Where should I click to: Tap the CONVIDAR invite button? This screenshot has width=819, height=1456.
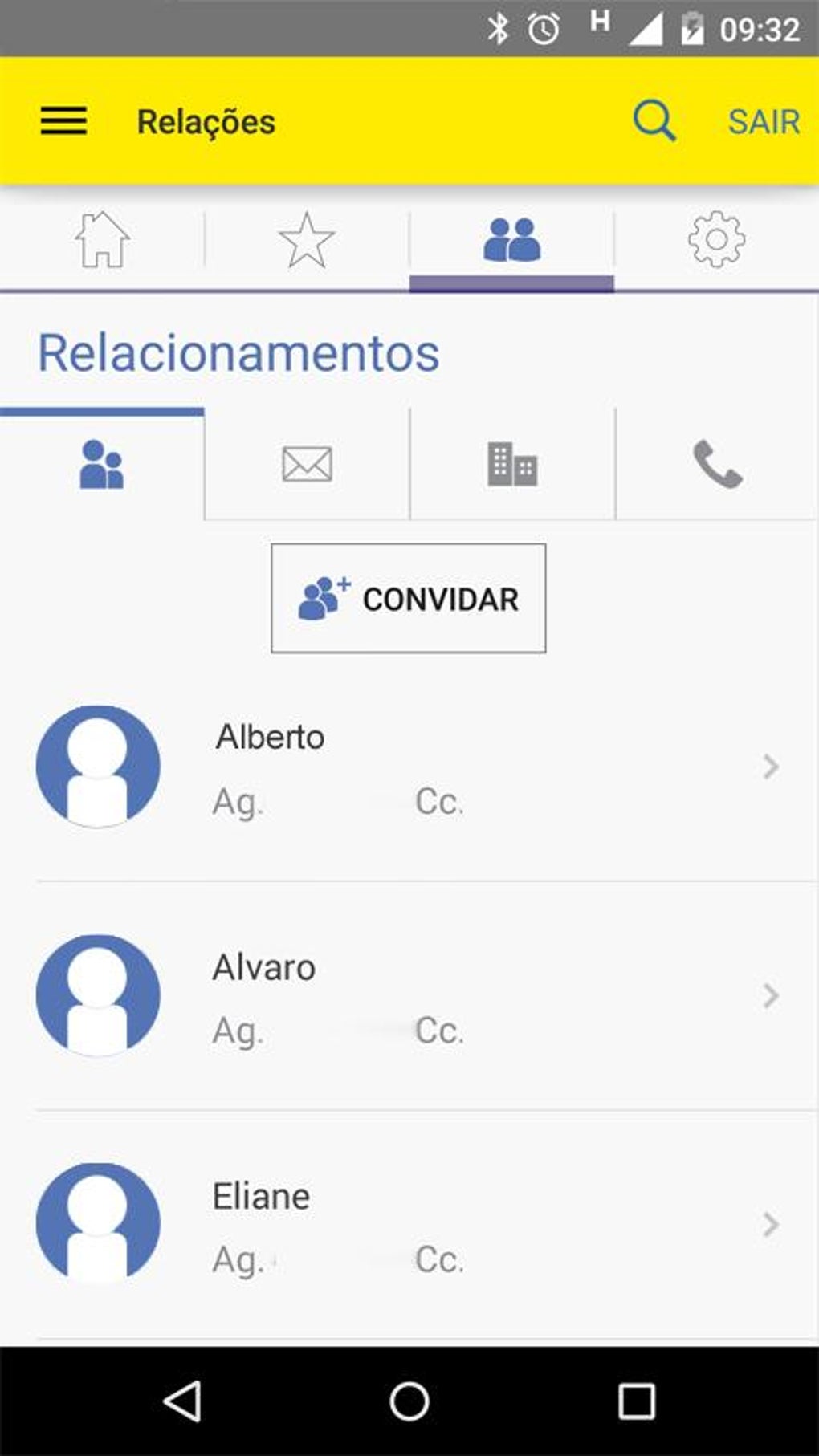click(x=408, y=599)
